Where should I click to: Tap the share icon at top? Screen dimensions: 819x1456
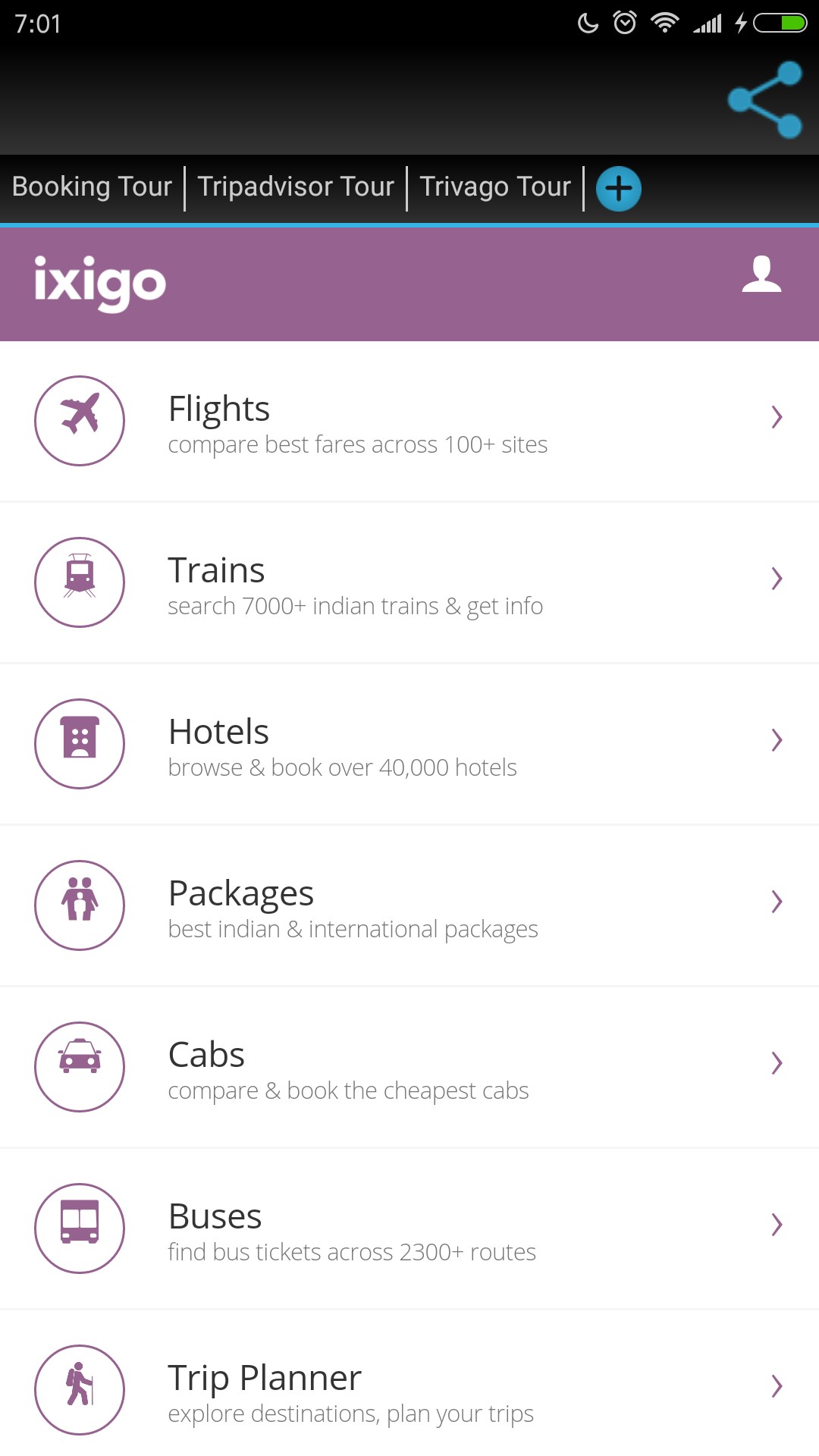[764, 99]
